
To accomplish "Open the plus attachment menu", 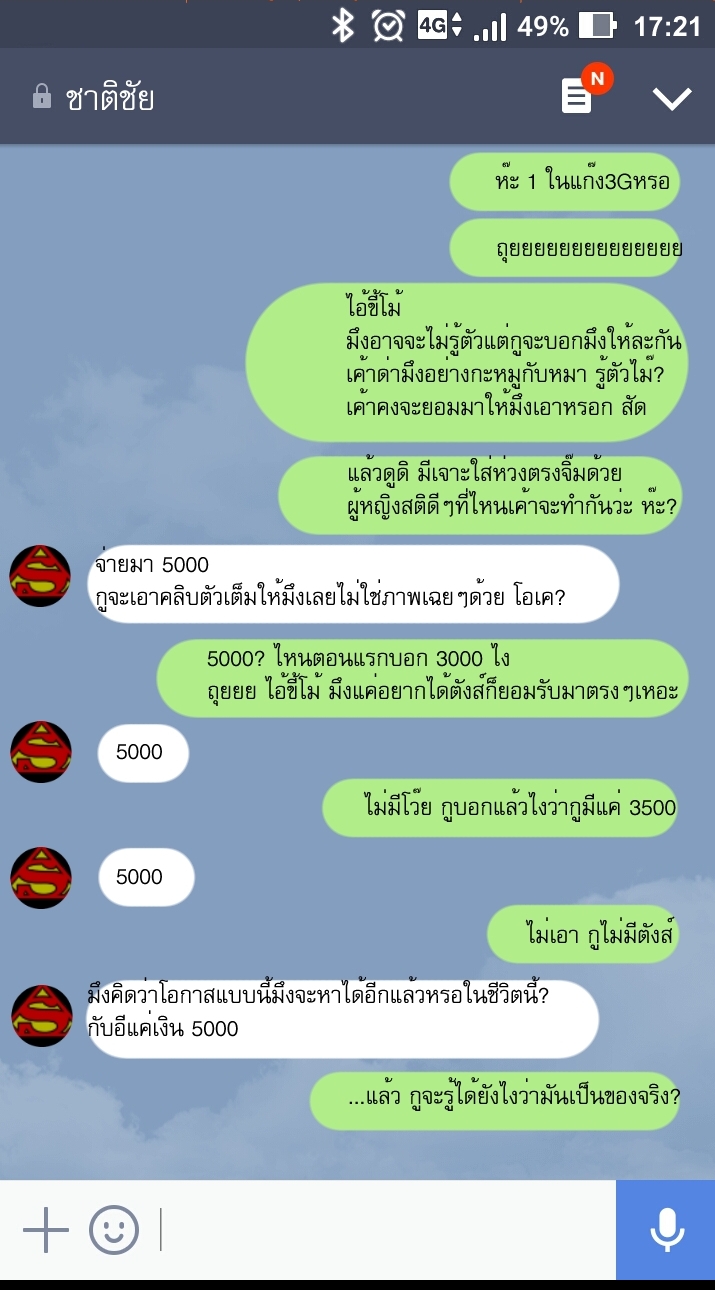I will 45,1230.
